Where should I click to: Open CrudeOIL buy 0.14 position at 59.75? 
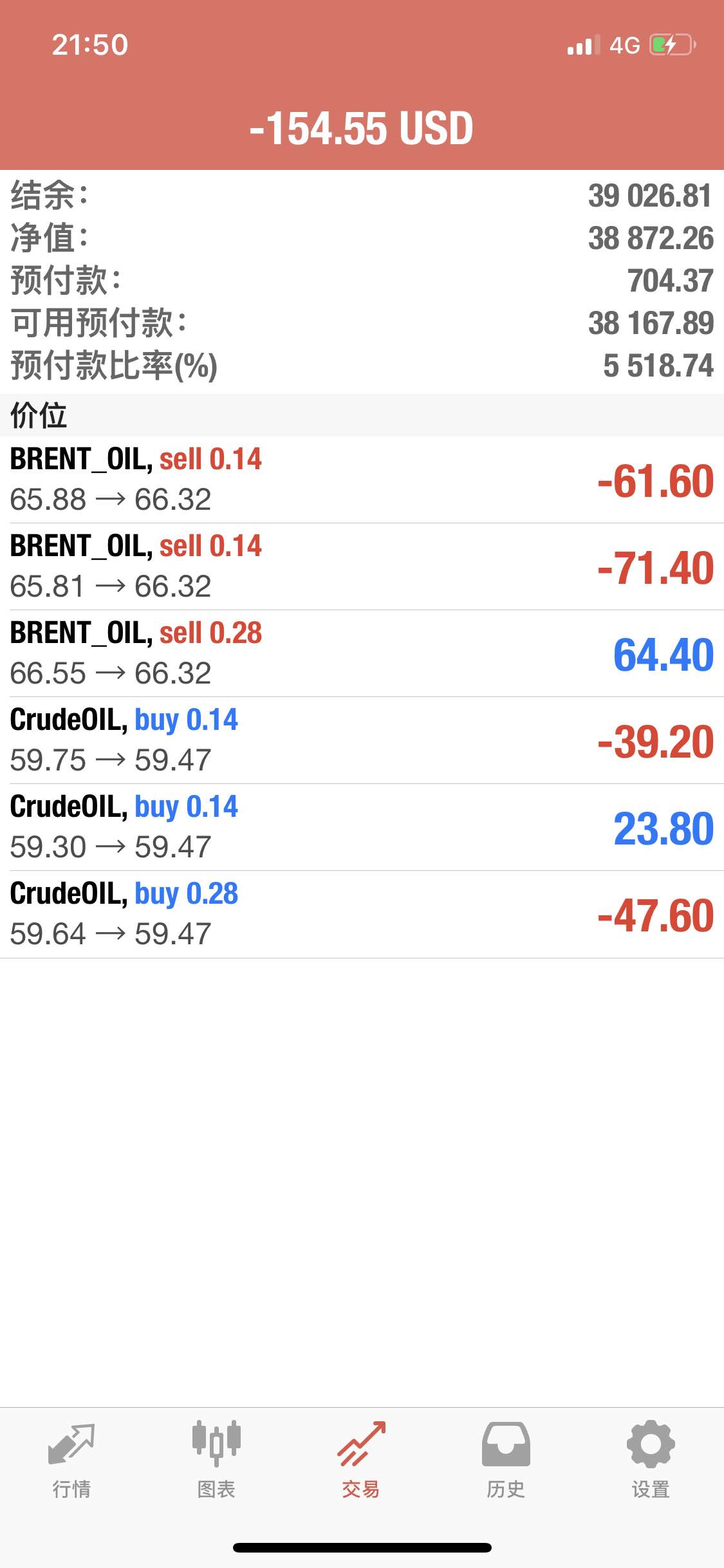click(362, 740)
